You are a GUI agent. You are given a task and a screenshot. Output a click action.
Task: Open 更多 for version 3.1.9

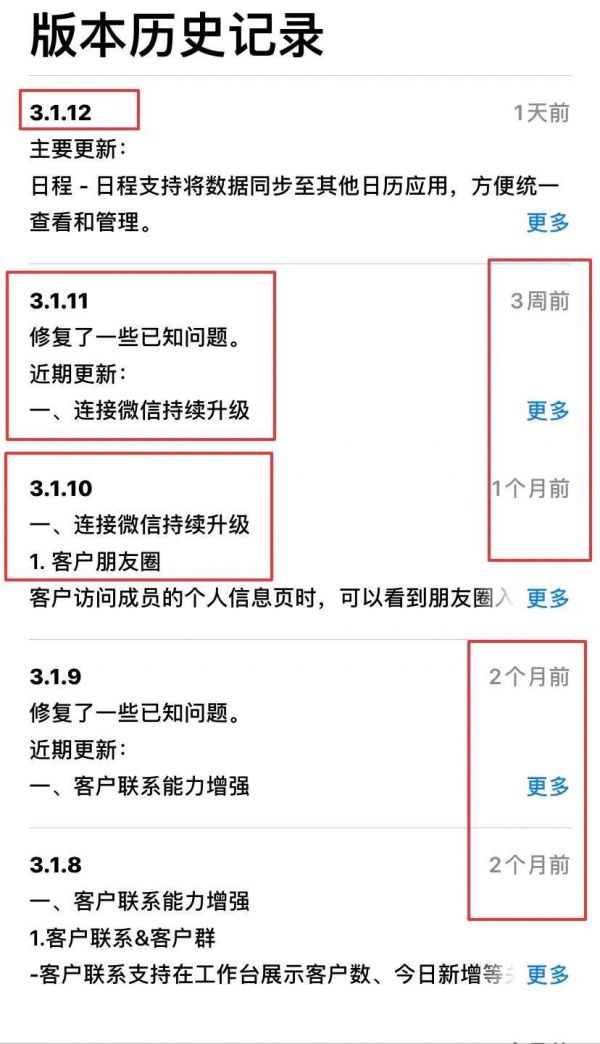(548, 786)
